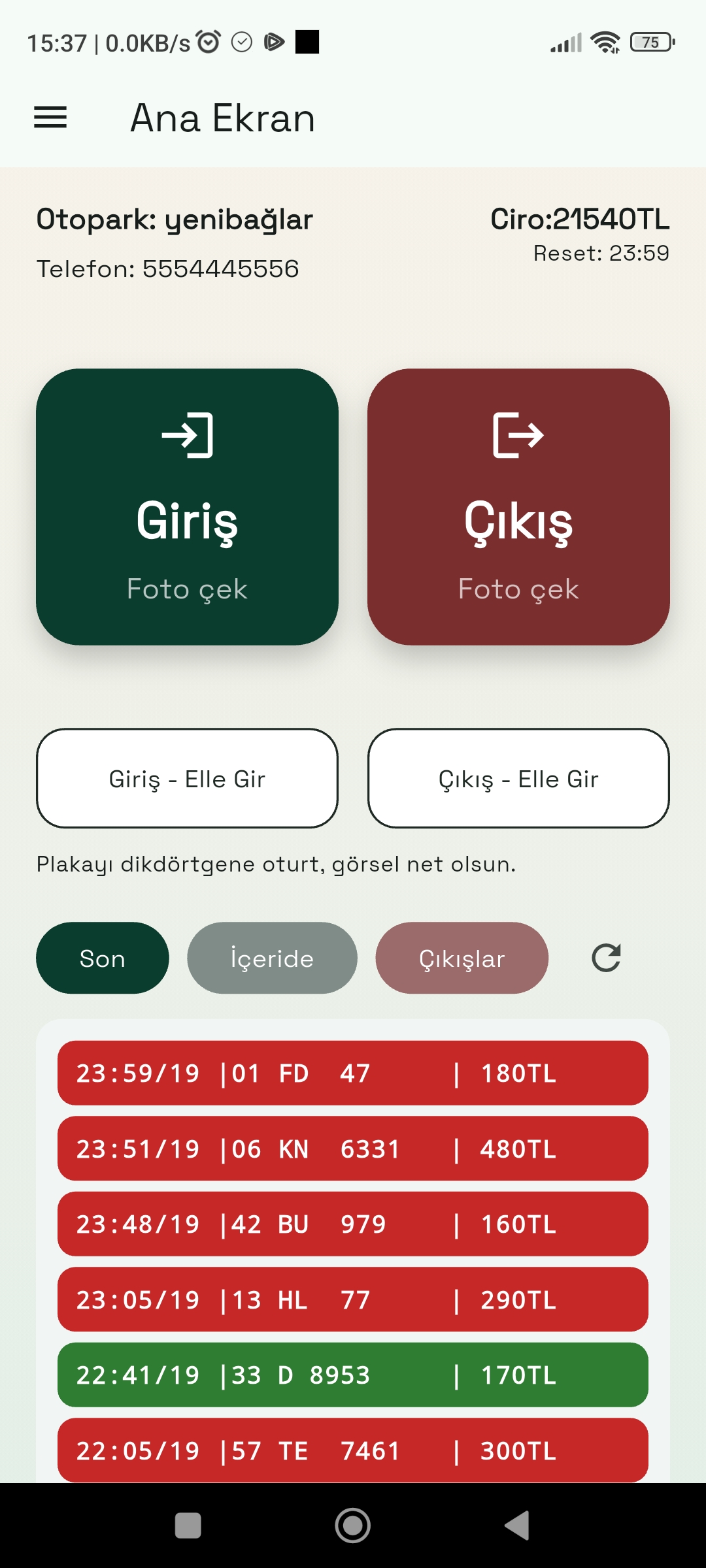
Task: Open the 01 FD 47 record
Action: pos(353,1073)
